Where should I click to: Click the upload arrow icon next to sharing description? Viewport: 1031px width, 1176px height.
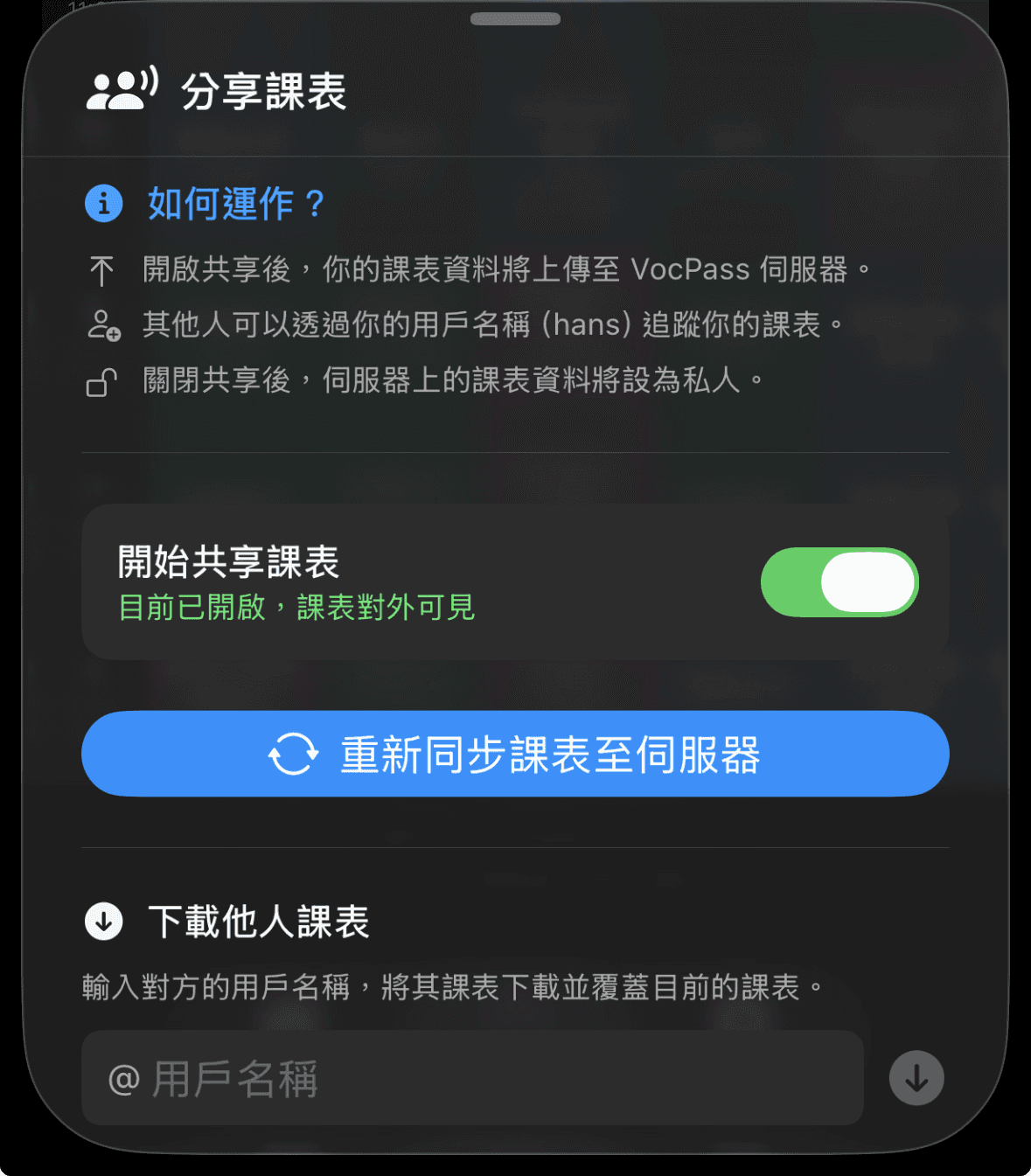click(x=103, y=269)
